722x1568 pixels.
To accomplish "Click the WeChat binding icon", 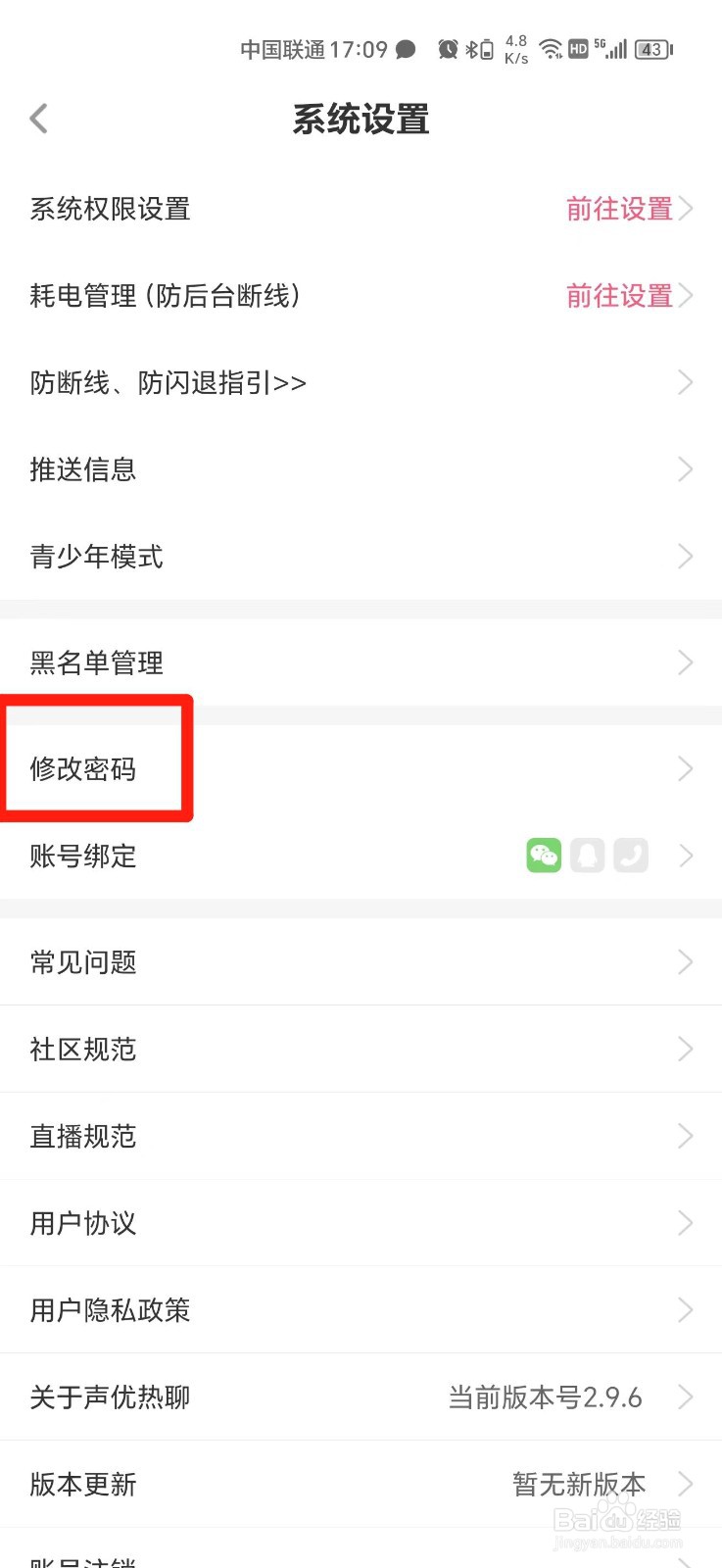I will [x=544, y=855].
